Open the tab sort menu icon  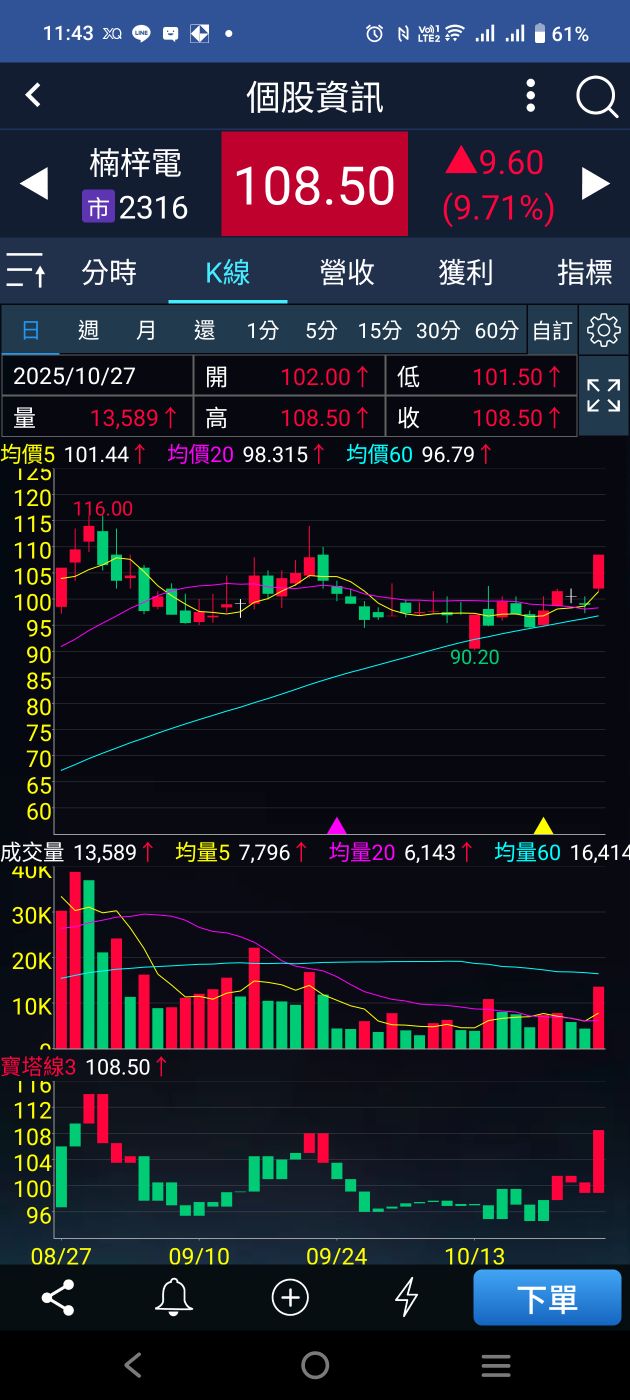click(x=26, y=271)
